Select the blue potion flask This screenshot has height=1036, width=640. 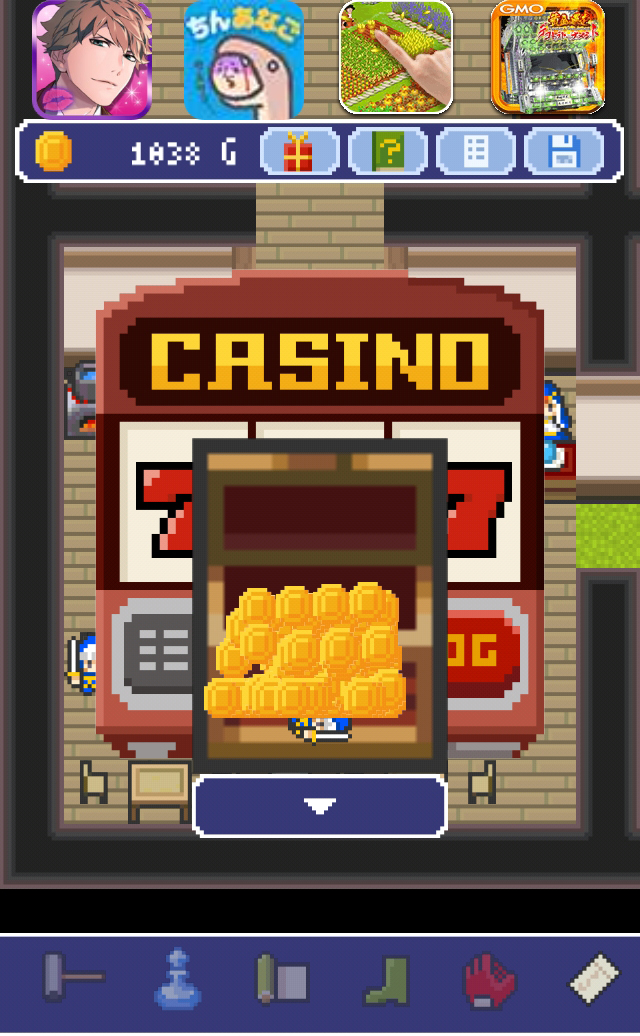pos(177,980)
